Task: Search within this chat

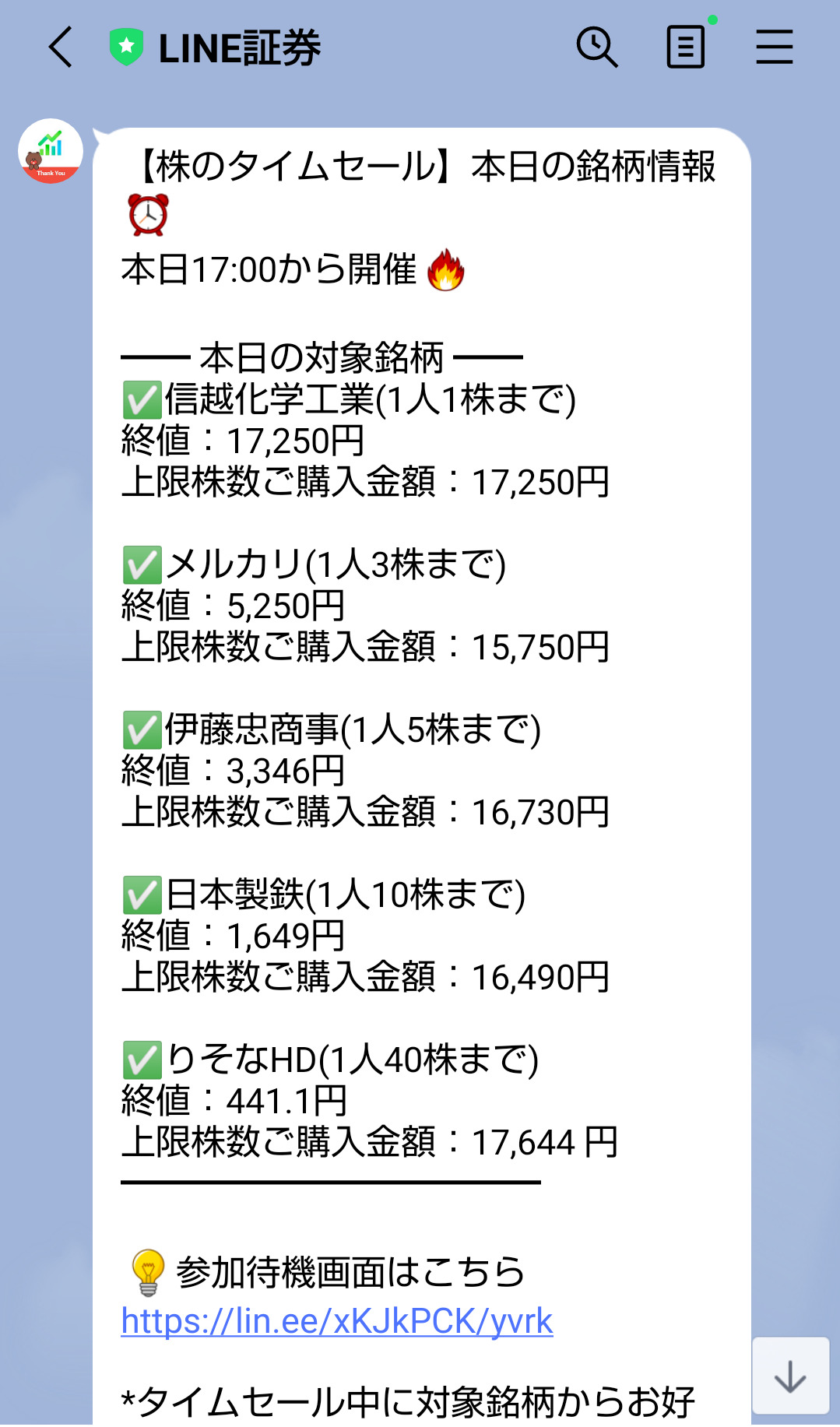Action: [x=597, y=47]
